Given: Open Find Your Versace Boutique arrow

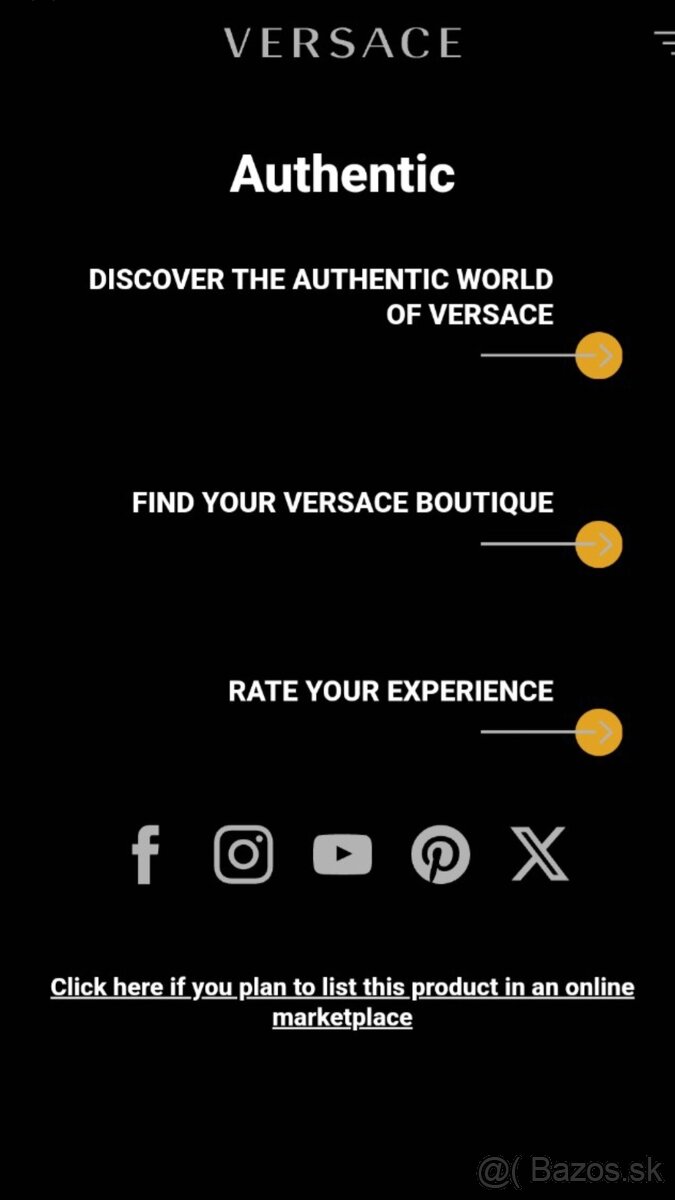Looking at the screenshot, I should [598, 544].
